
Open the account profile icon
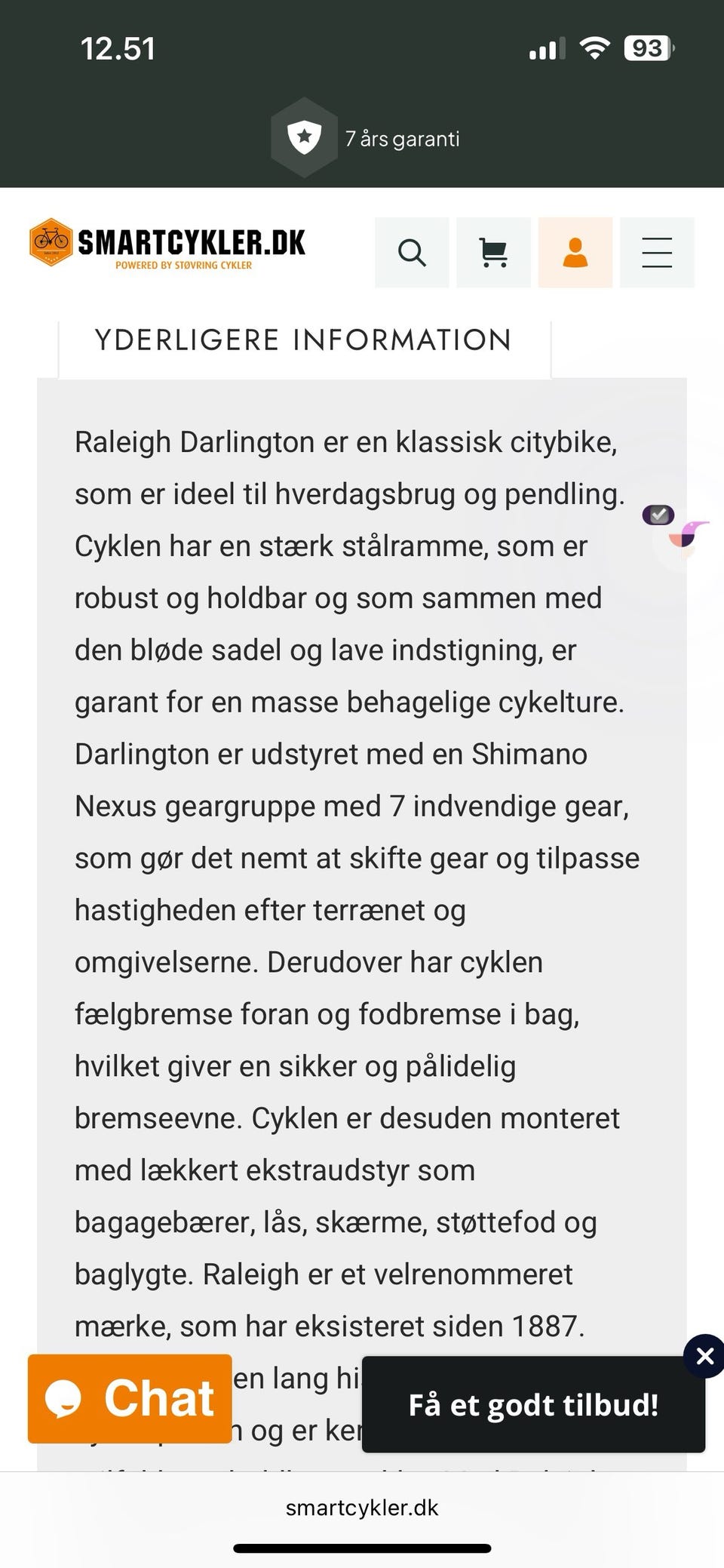575,253
